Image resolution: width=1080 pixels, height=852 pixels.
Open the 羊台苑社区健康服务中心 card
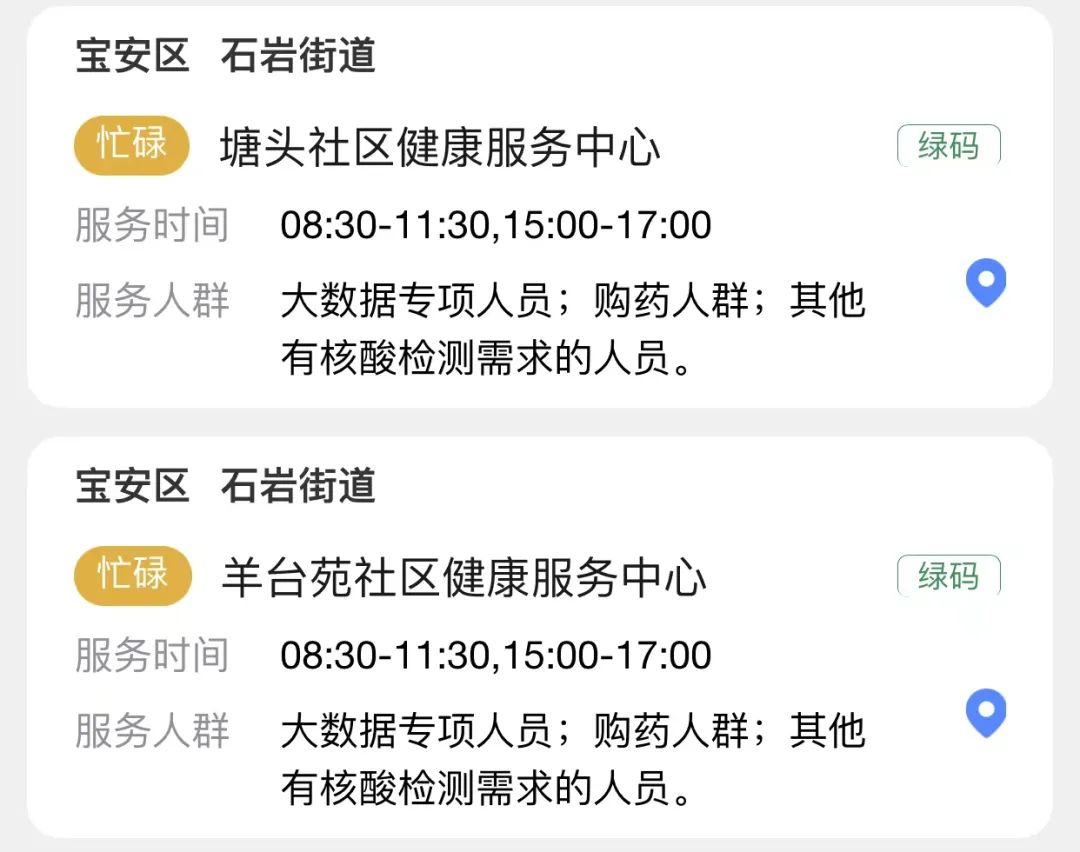click(x=463, y=578)
